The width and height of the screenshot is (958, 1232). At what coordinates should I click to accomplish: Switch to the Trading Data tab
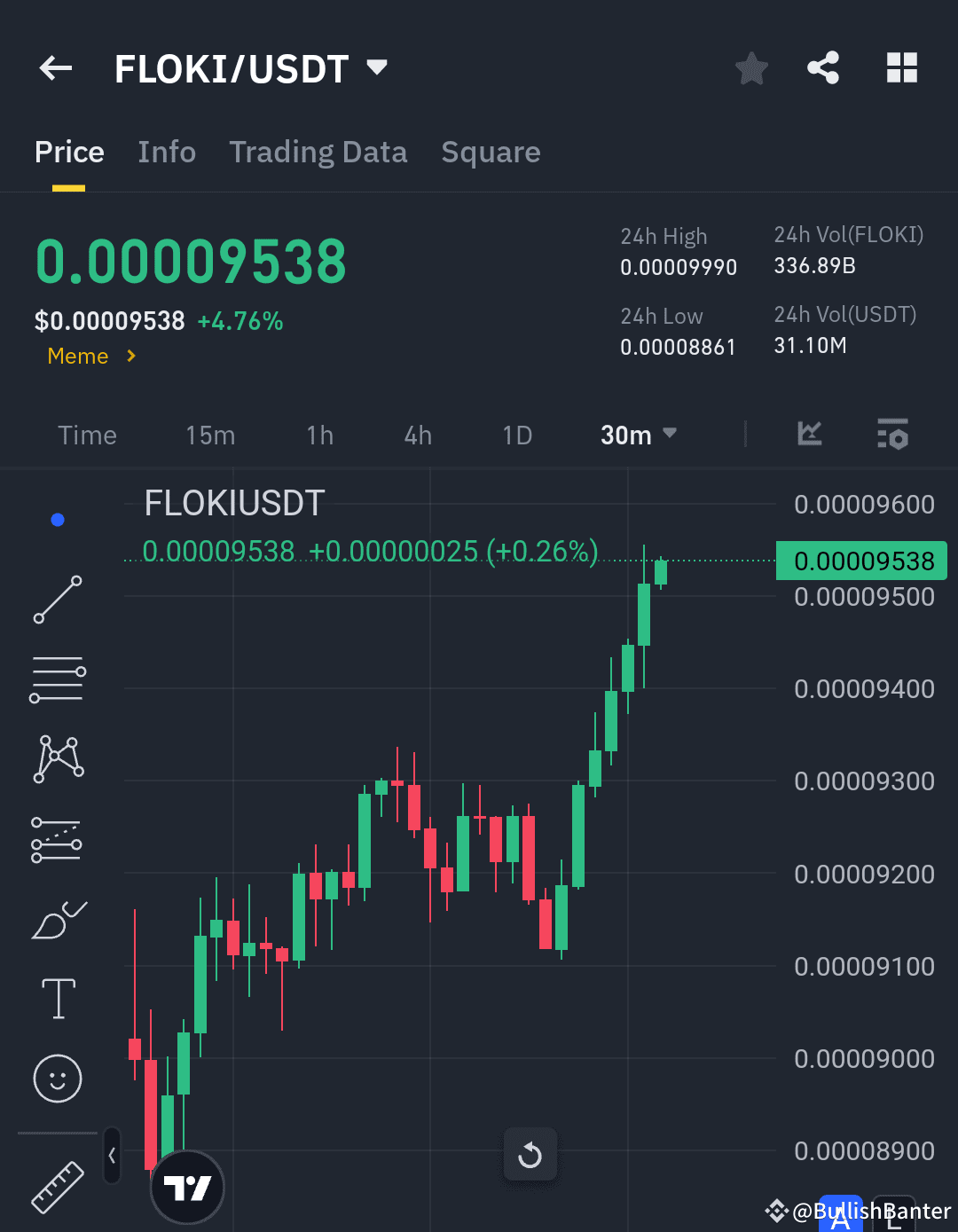tap(318, 152)
